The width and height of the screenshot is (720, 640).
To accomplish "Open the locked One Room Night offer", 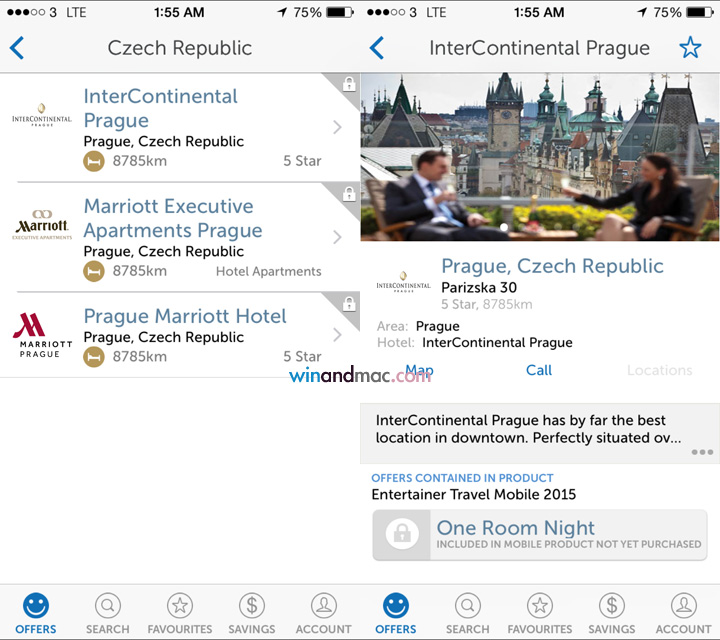I will (x=540, y=535).
